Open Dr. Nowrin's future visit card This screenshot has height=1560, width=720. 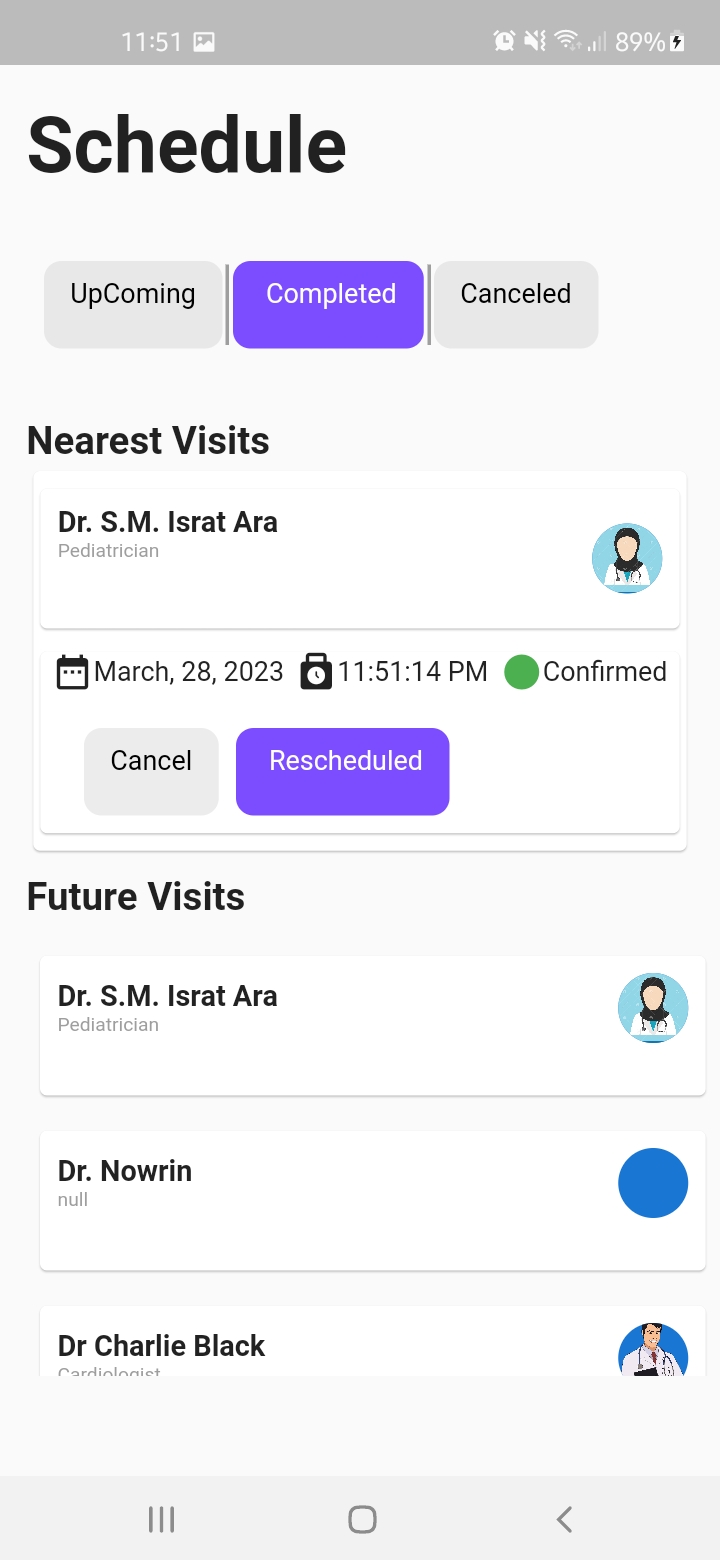tap(360, 1200)
